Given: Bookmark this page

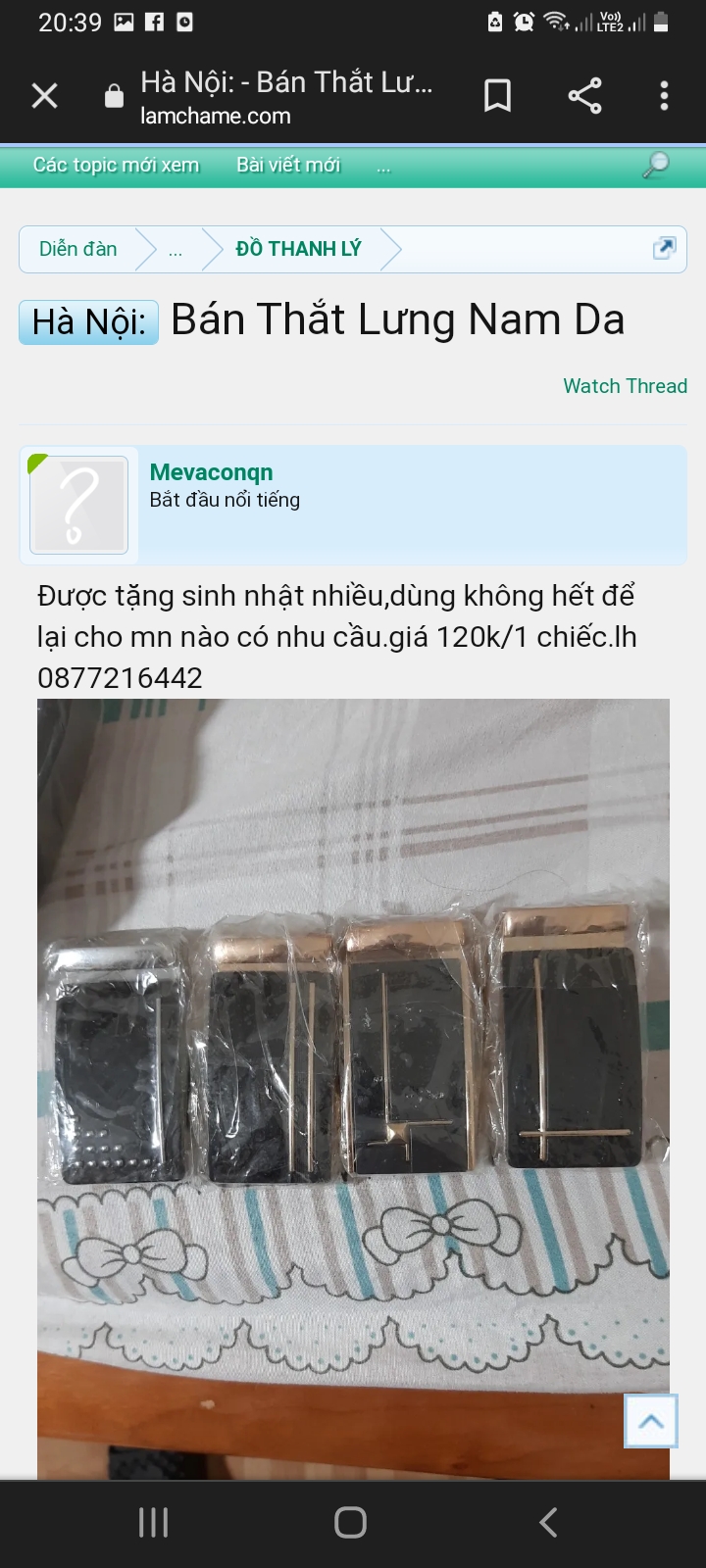Looking at the screenshot, I should coord(497,96).
